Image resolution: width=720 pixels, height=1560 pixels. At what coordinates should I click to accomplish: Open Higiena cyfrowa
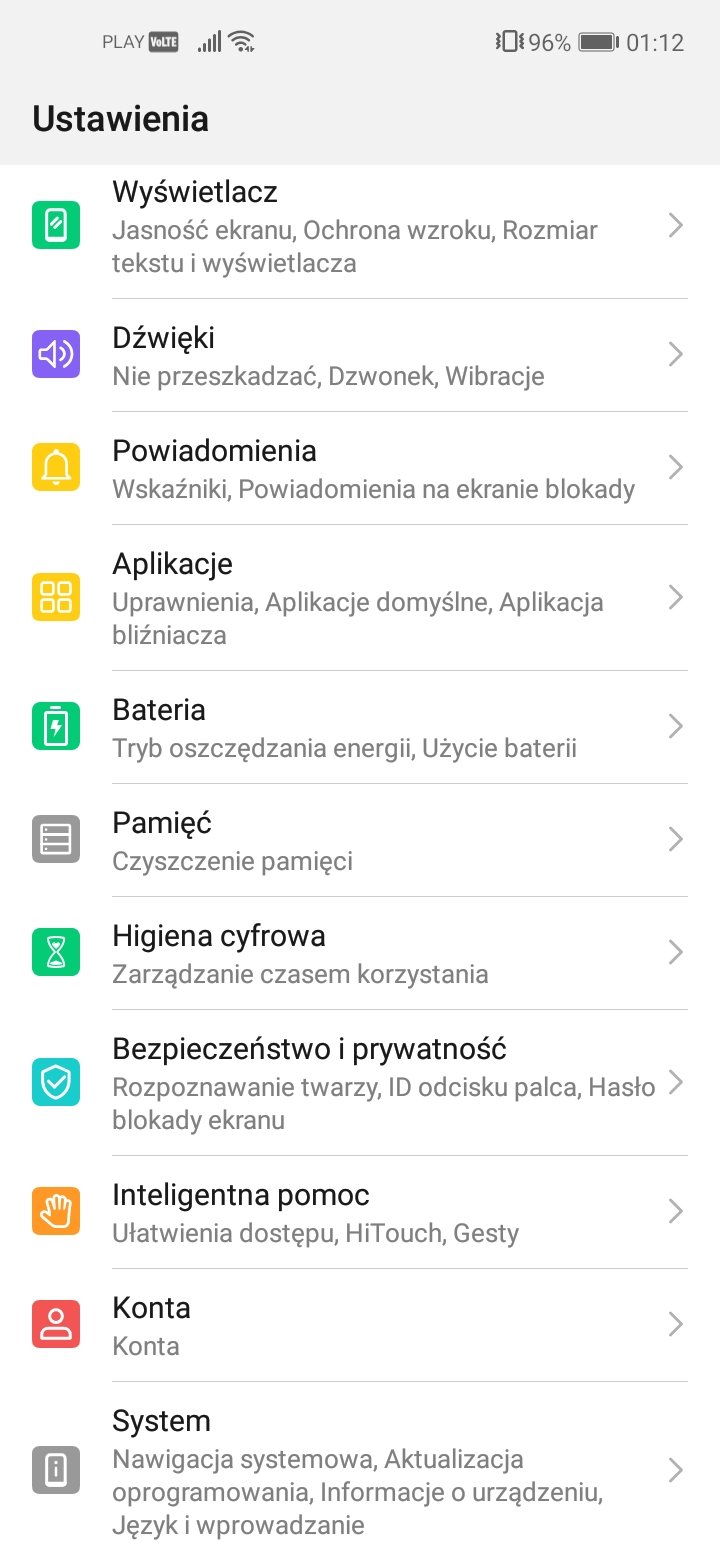360,953
